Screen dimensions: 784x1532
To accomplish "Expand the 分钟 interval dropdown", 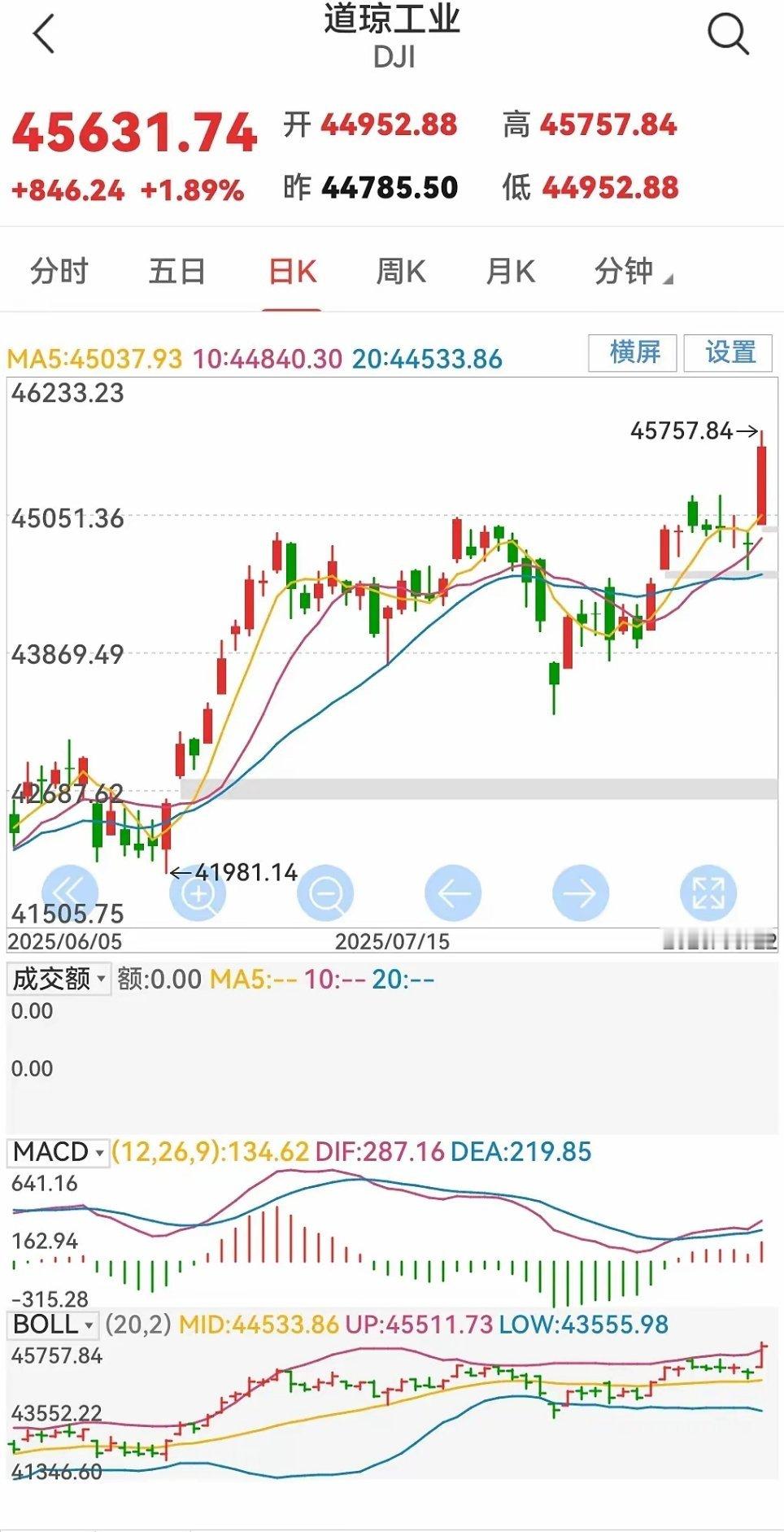I will pos(634,271).
